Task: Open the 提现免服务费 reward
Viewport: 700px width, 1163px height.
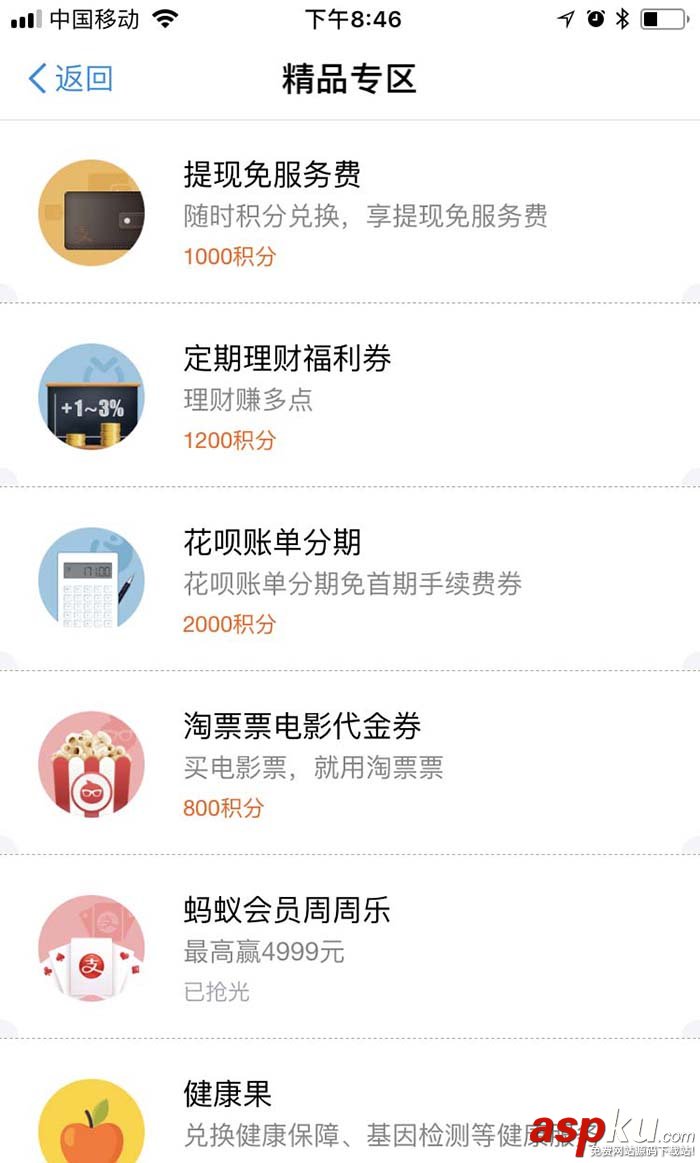Action: click(350, 212)
